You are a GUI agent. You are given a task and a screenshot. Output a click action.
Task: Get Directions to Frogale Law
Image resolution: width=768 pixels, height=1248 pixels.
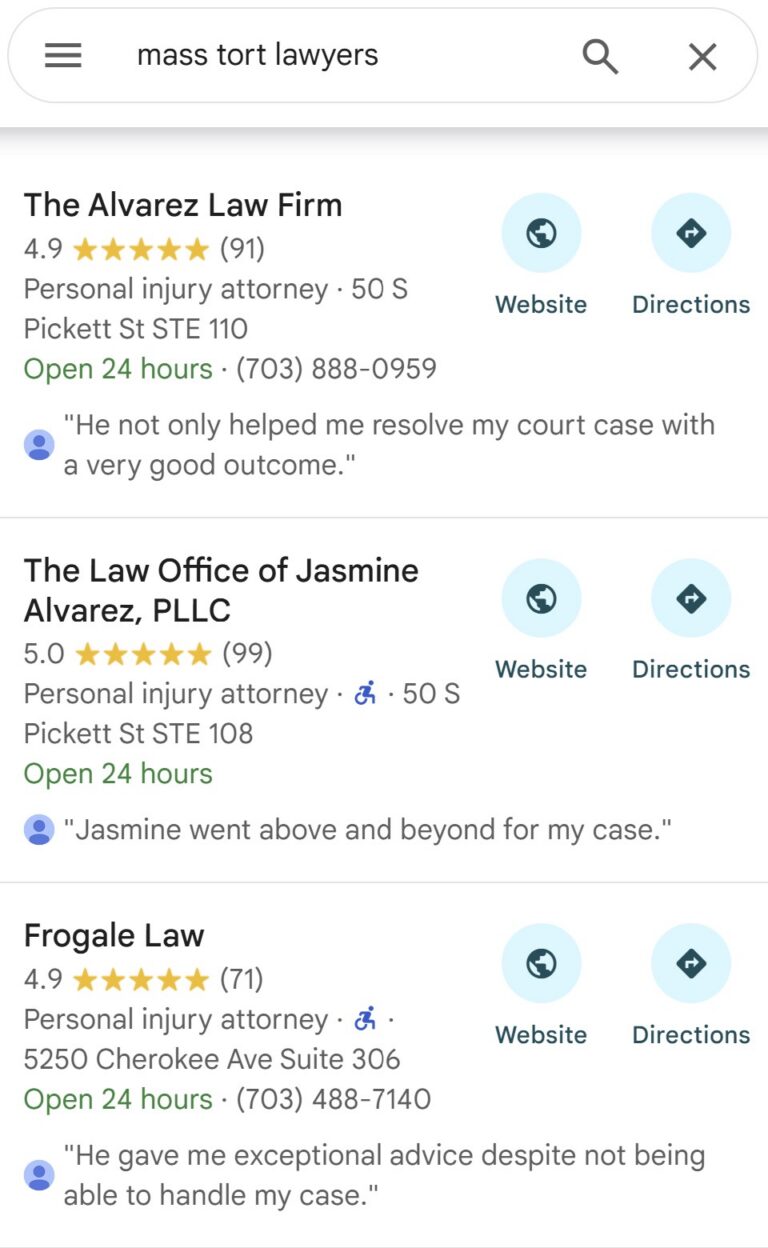click(x=691, y=962)
